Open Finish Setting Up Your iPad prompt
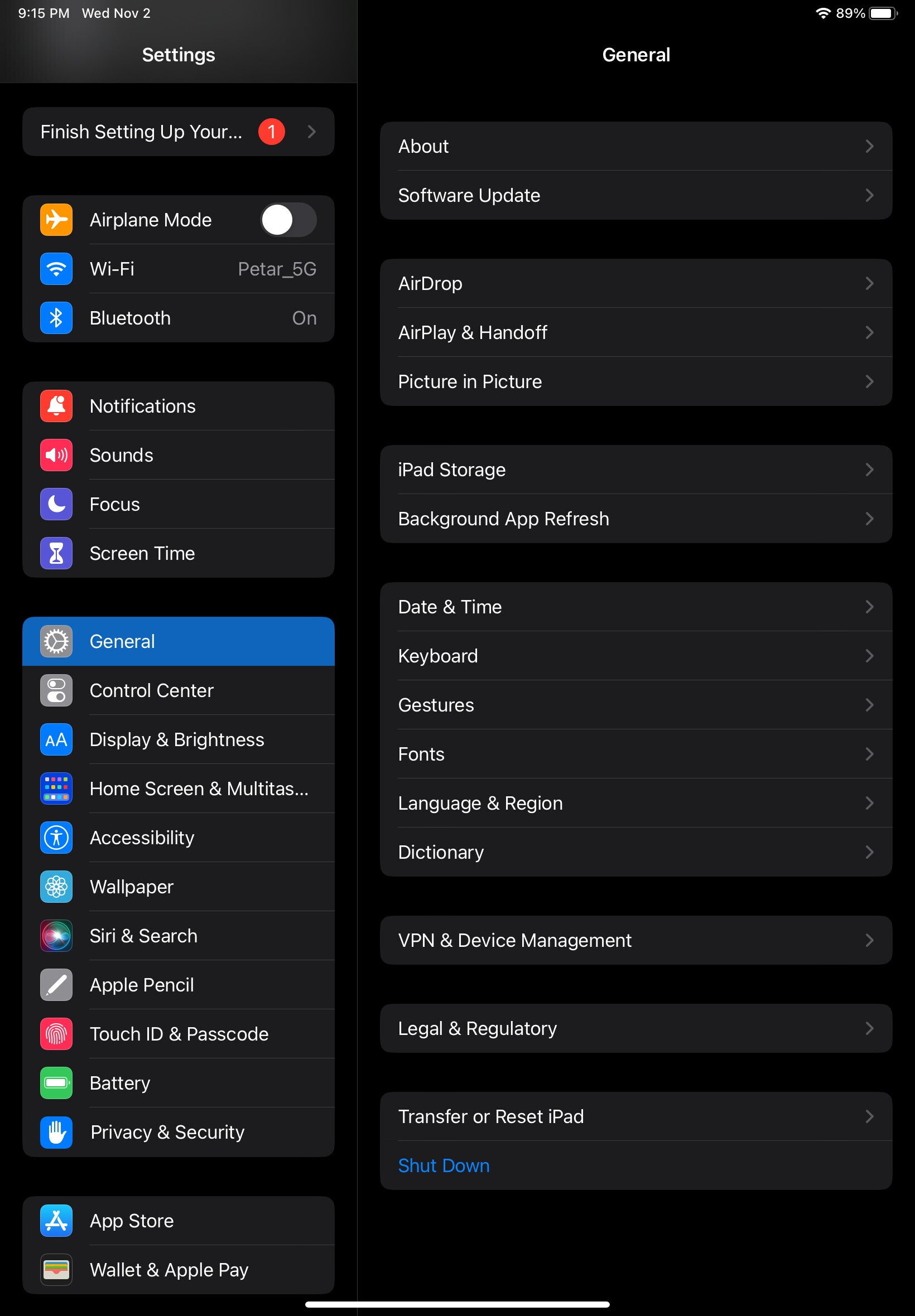The image size is (915, 1316). coord(178,132)
